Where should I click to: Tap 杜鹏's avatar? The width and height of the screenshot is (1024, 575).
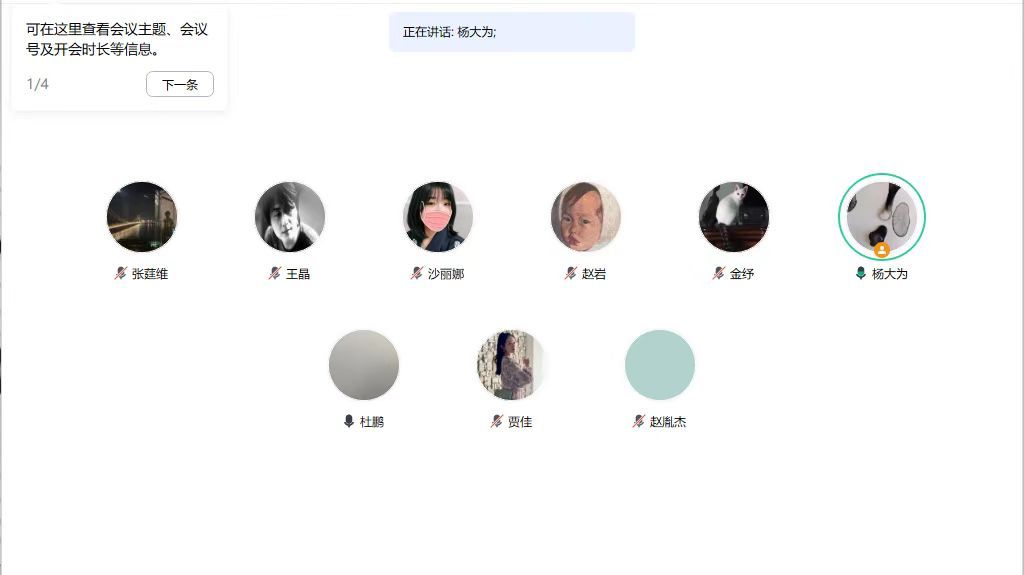[x=364, y=365]
